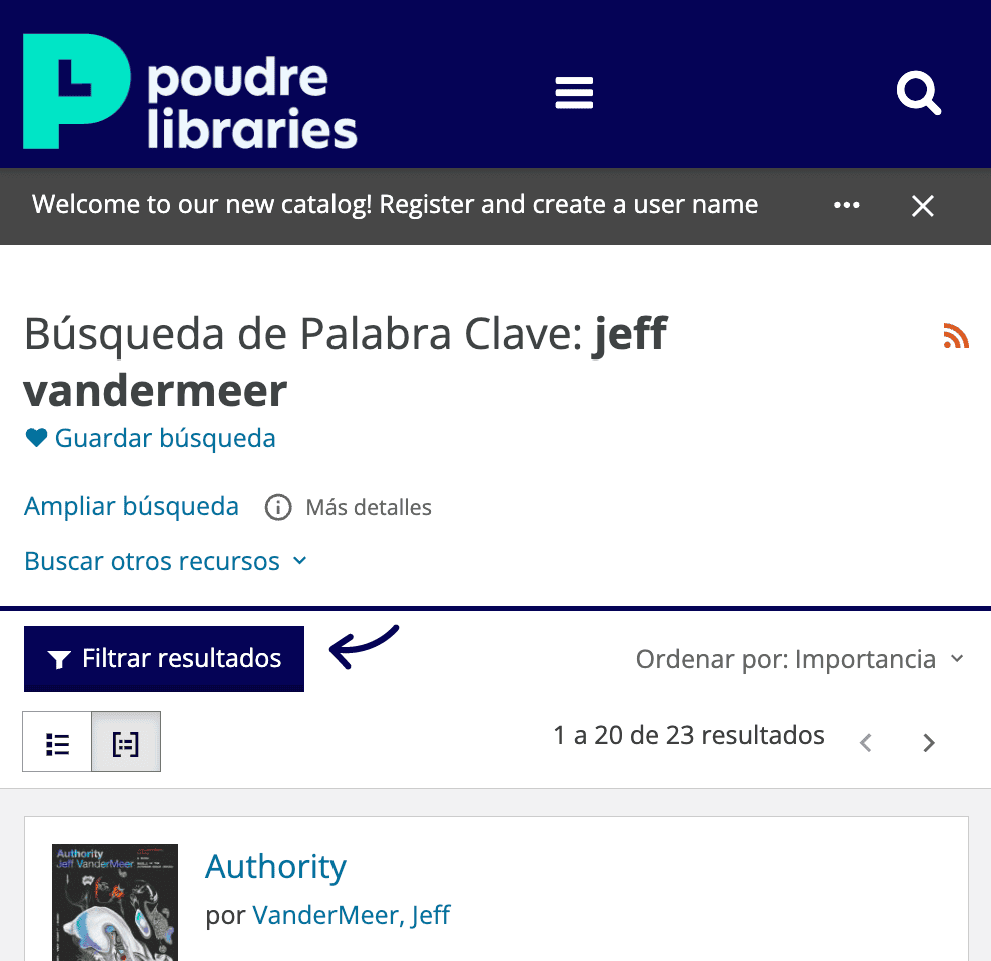The image size is (991, 961).
Task: Go to previous results page
Action: point(866,743)
